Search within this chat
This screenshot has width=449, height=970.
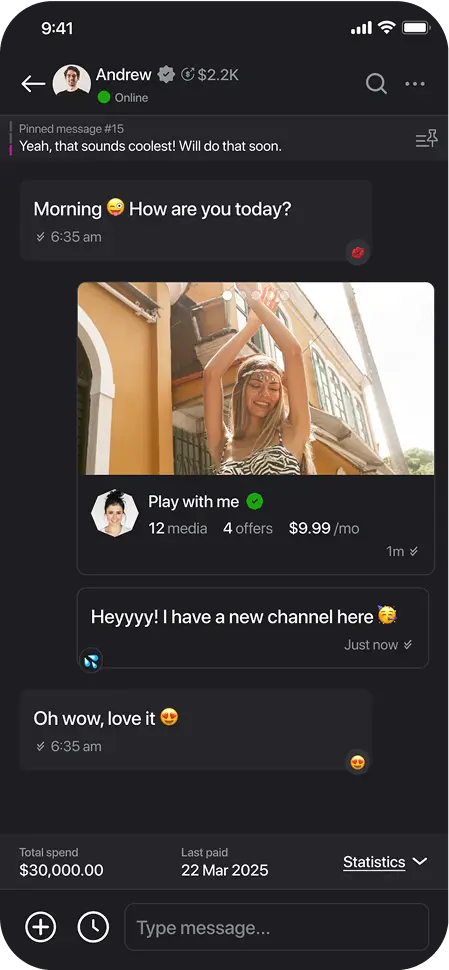coord(376,84)
